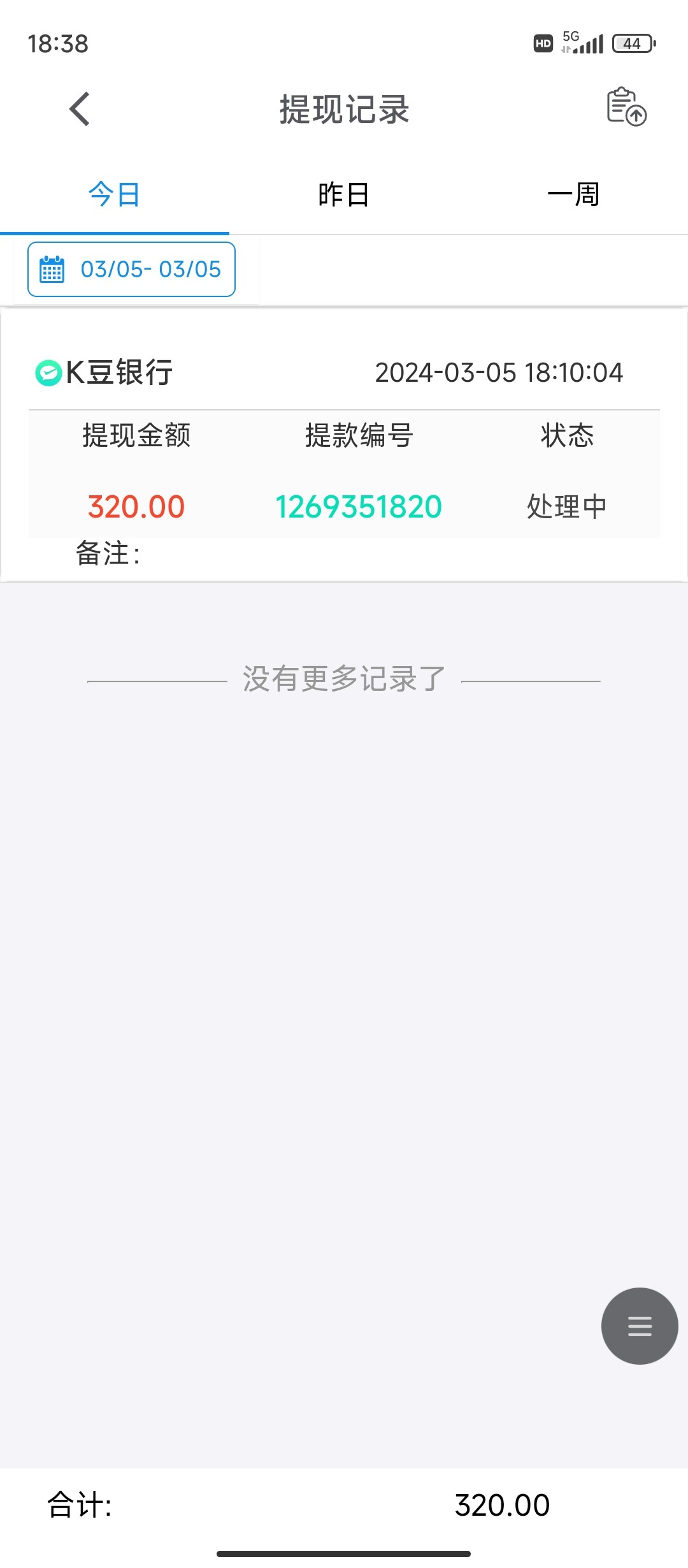Switch to the 今日 tab
Viewport: 688px width, 1568px height.
[114, 194]
